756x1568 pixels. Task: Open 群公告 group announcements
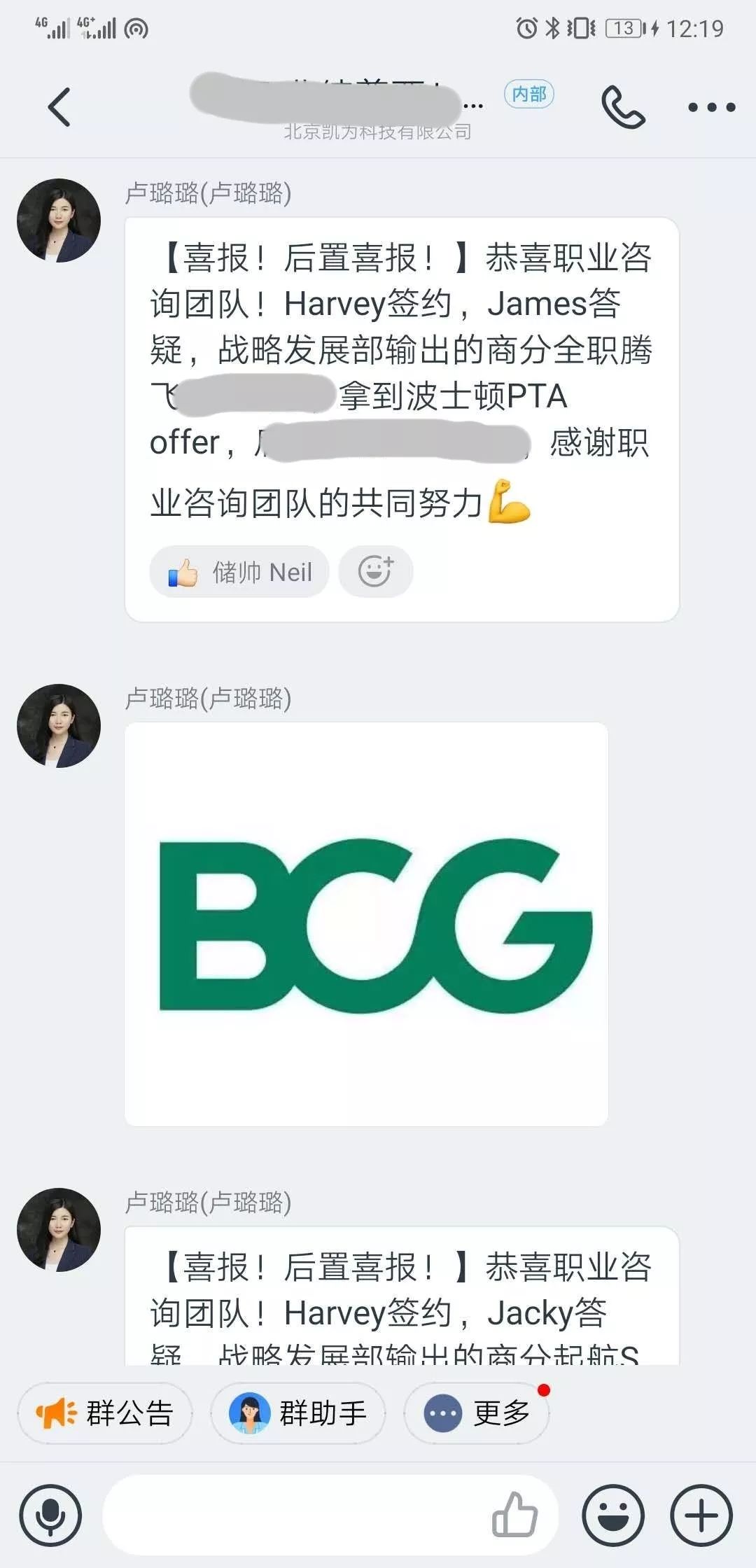pos(105,1413)
